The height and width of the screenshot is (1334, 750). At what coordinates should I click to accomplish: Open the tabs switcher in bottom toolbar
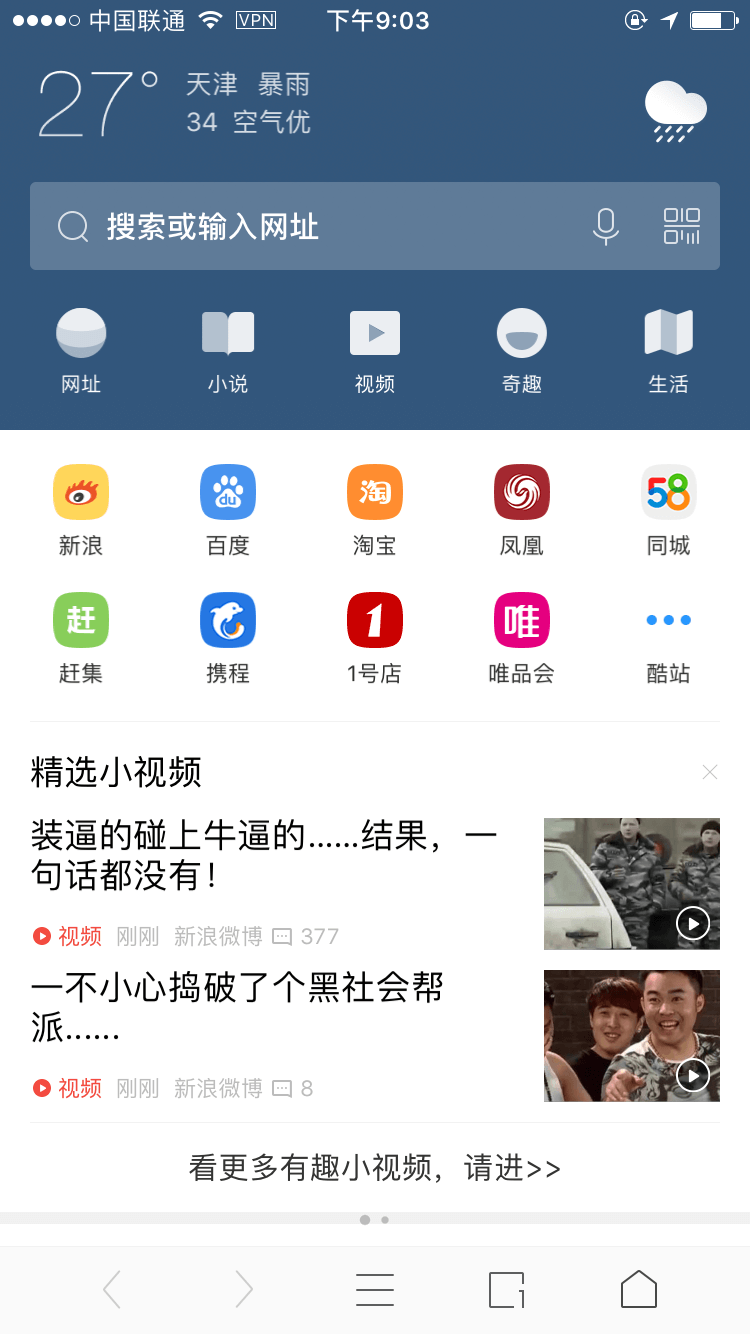[507, 1290]
